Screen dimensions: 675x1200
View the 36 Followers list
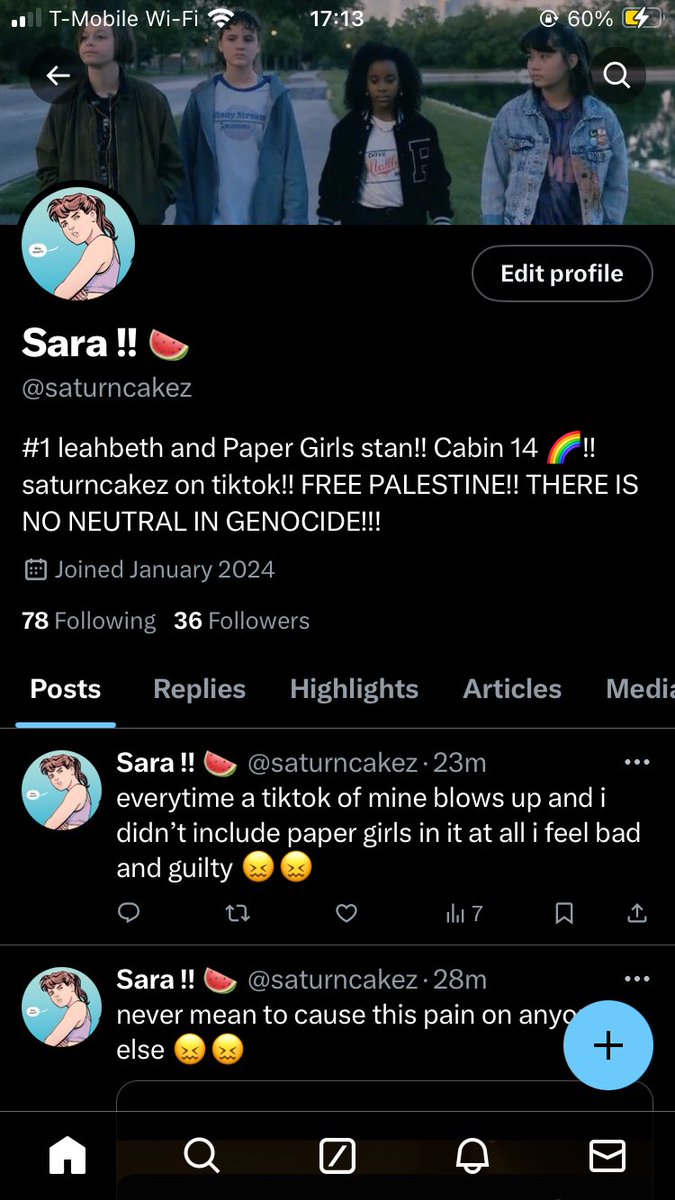pos(242,621)
